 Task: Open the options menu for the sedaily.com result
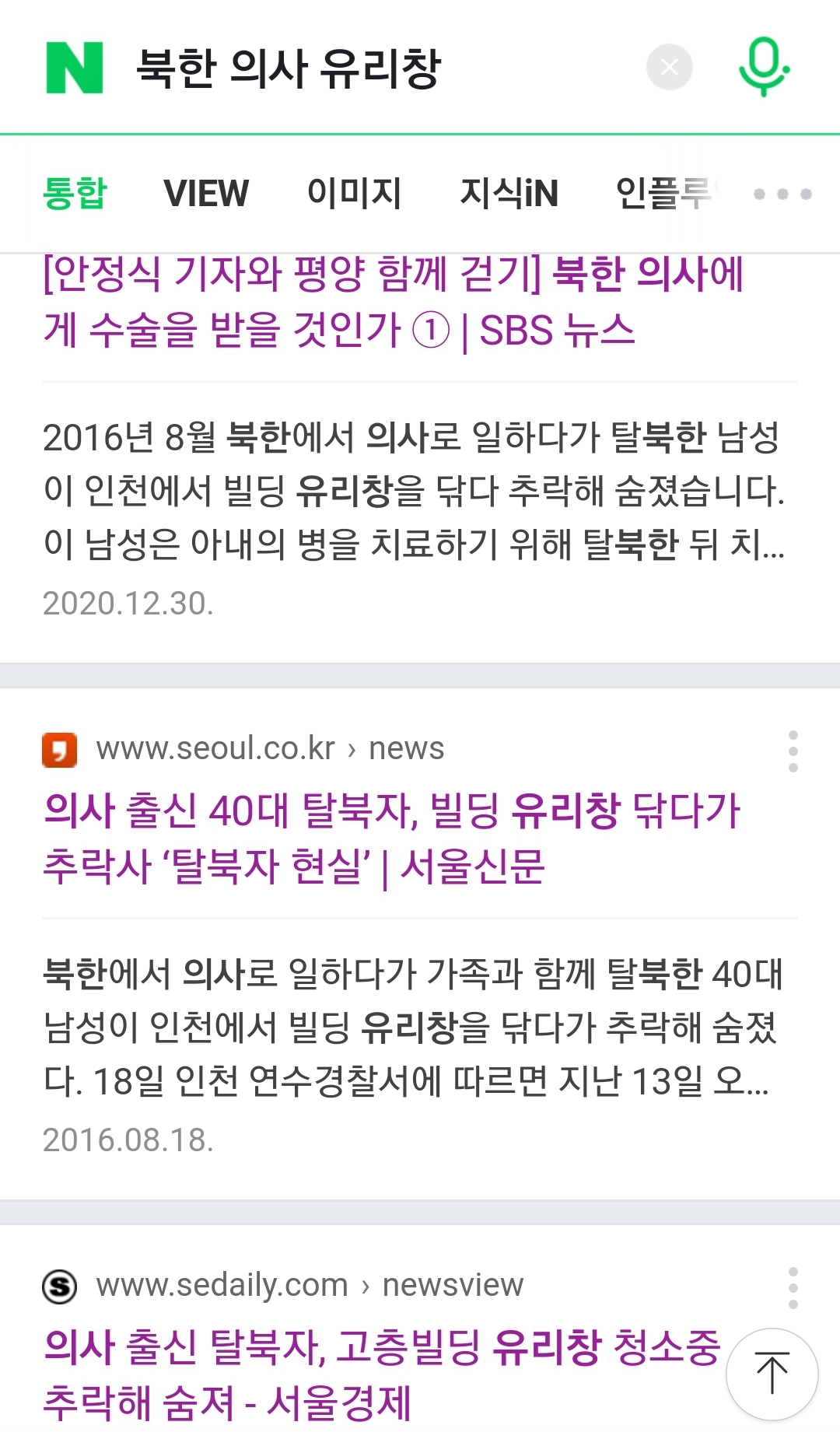793,1287
